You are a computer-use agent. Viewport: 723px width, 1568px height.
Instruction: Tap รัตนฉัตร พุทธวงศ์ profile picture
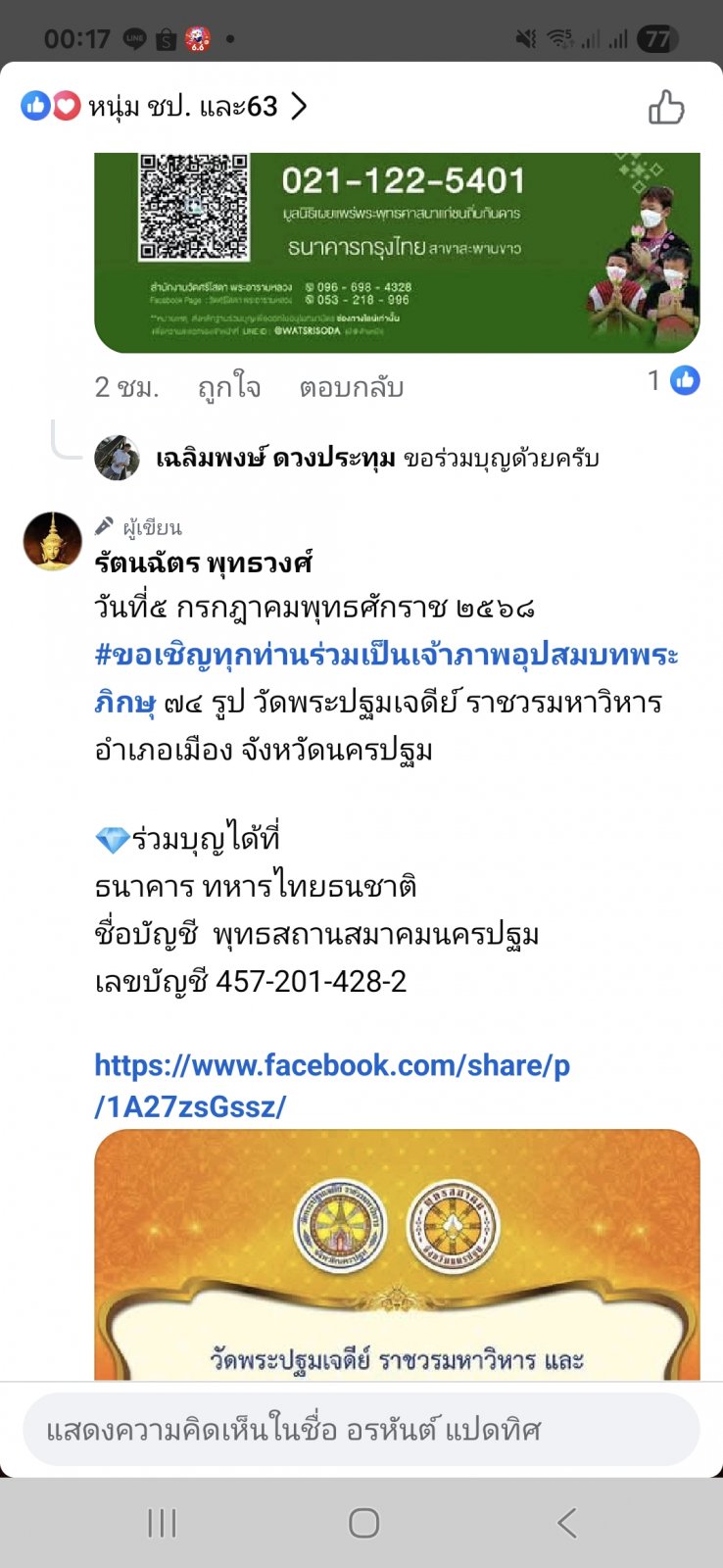[52, 540]
